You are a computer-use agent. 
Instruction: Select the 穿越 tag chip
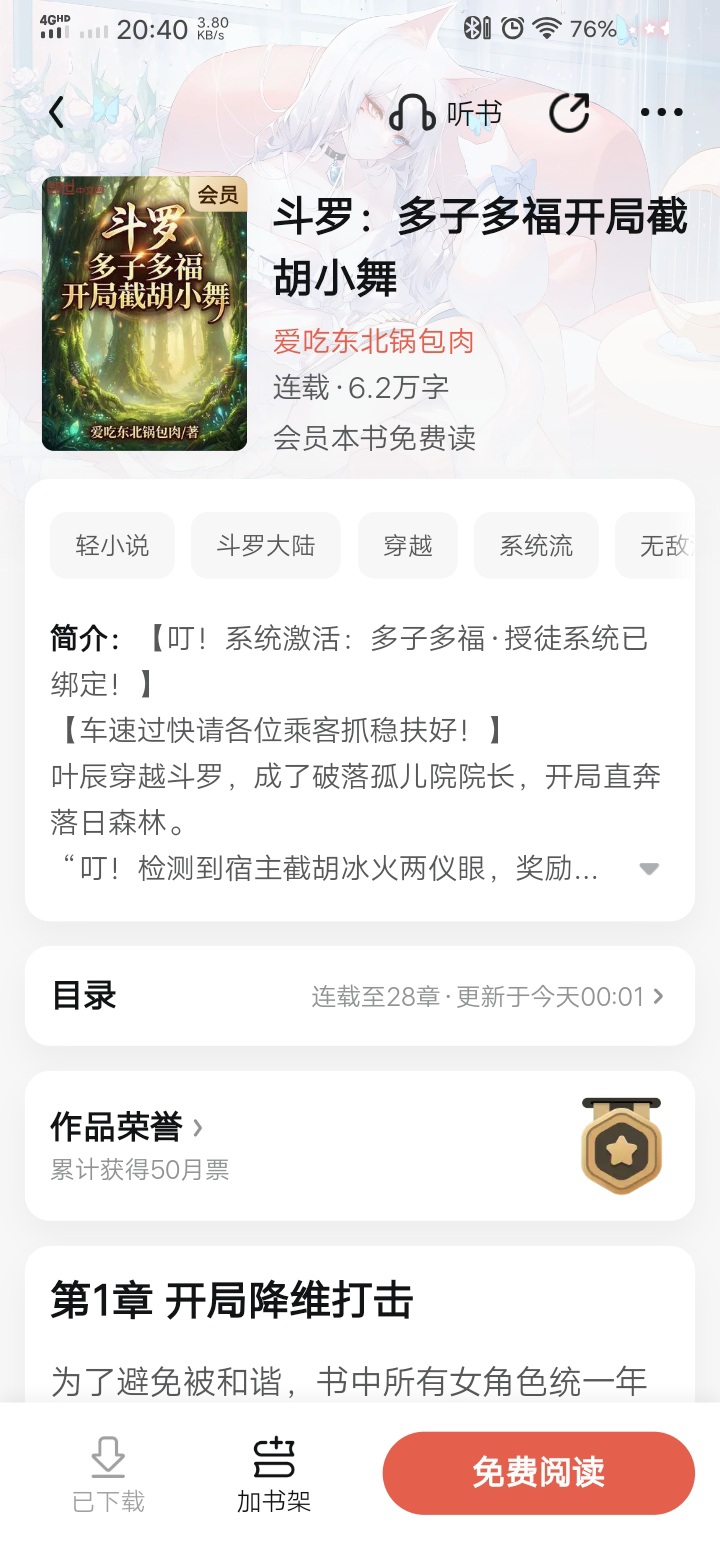408,545
